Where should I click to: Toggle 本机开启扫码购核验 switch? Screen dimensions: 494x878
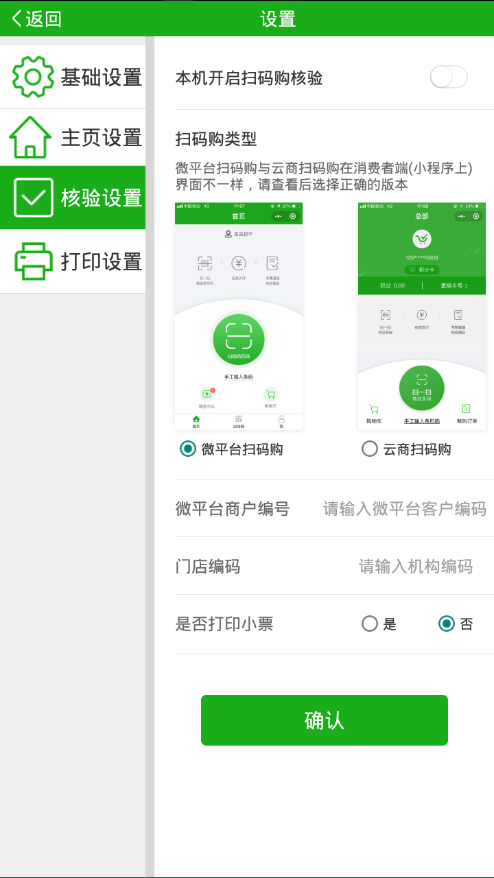coord(449,77)
